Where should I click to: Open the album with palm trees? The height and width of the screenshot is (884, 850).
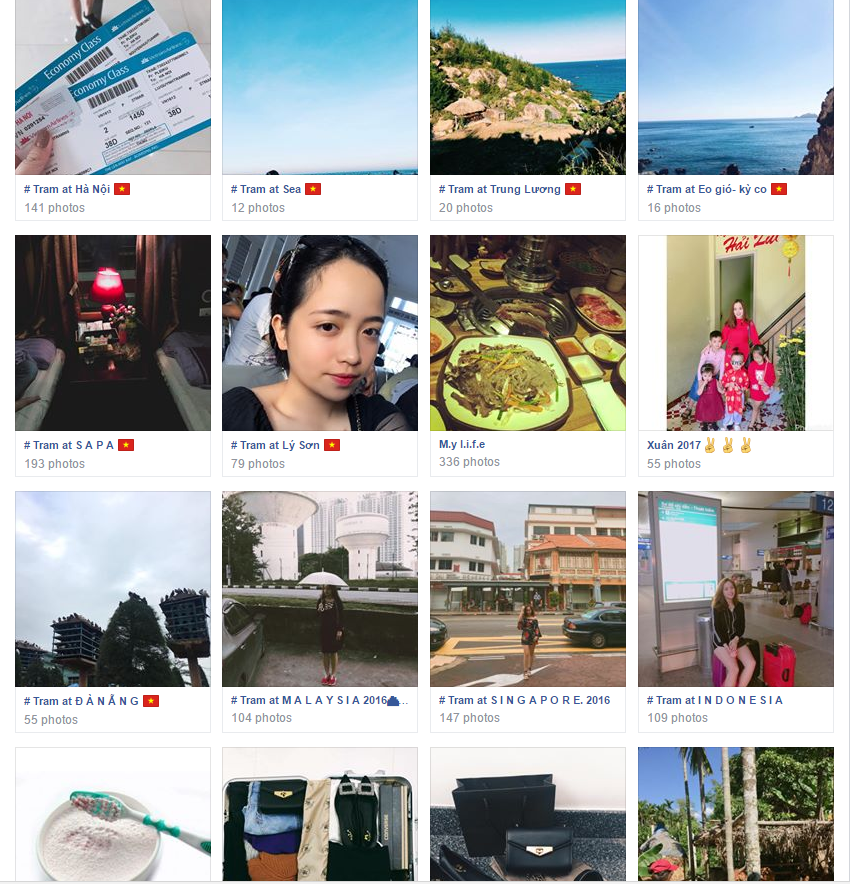735,815
